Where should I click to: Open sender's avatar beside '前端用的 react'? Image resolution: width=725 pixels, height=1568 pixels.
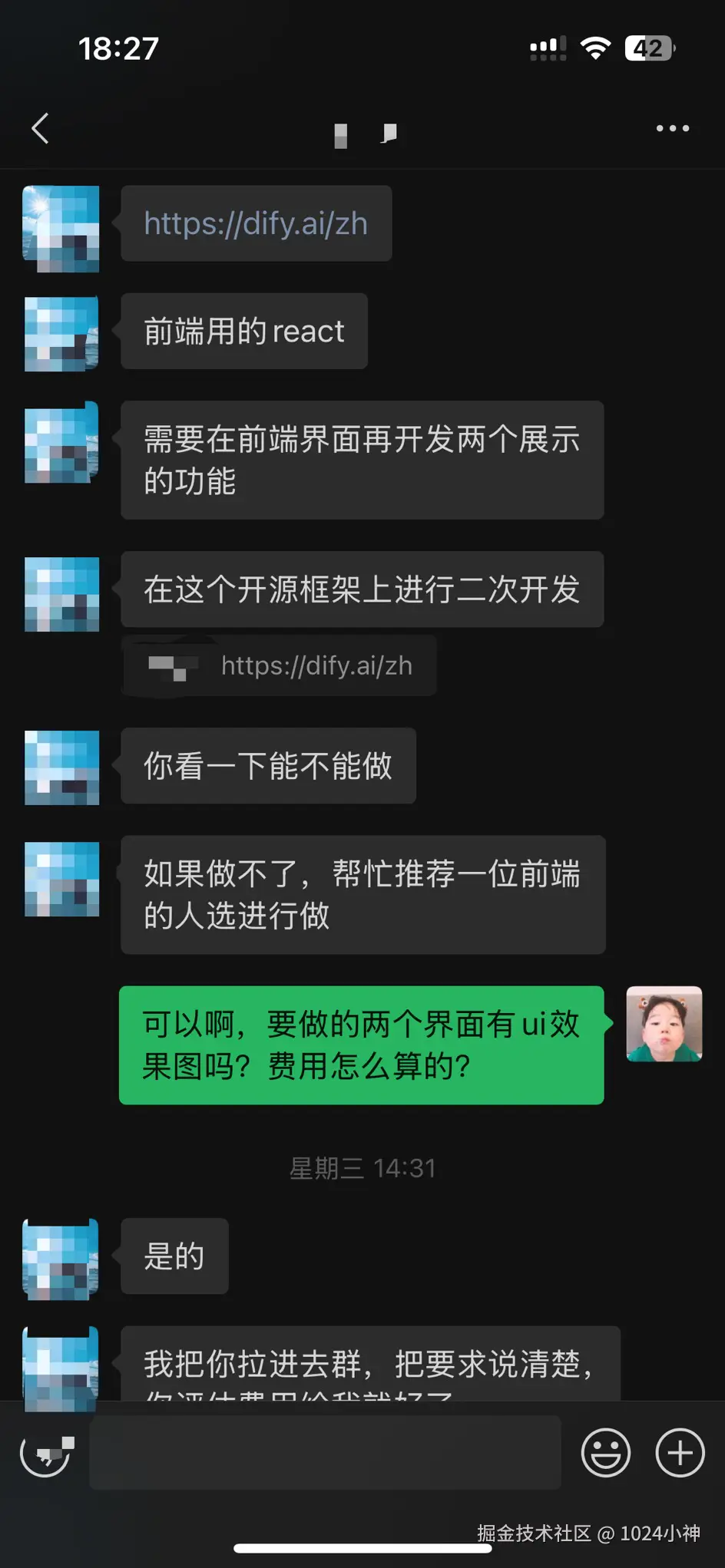click(61, 333)
